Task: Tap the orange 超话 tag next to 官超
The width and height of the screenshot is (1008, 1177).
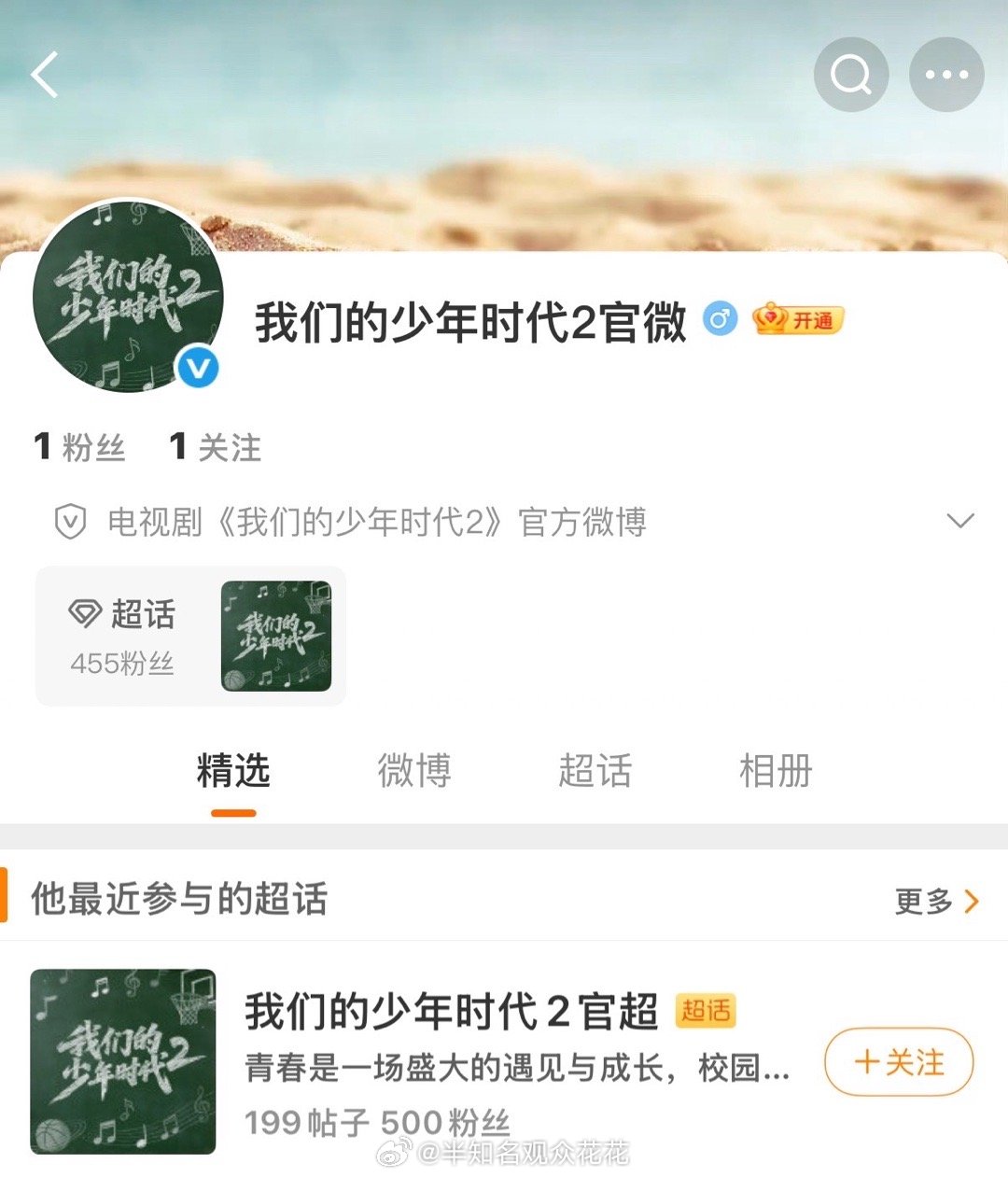Action: [x=707, y=1011]
